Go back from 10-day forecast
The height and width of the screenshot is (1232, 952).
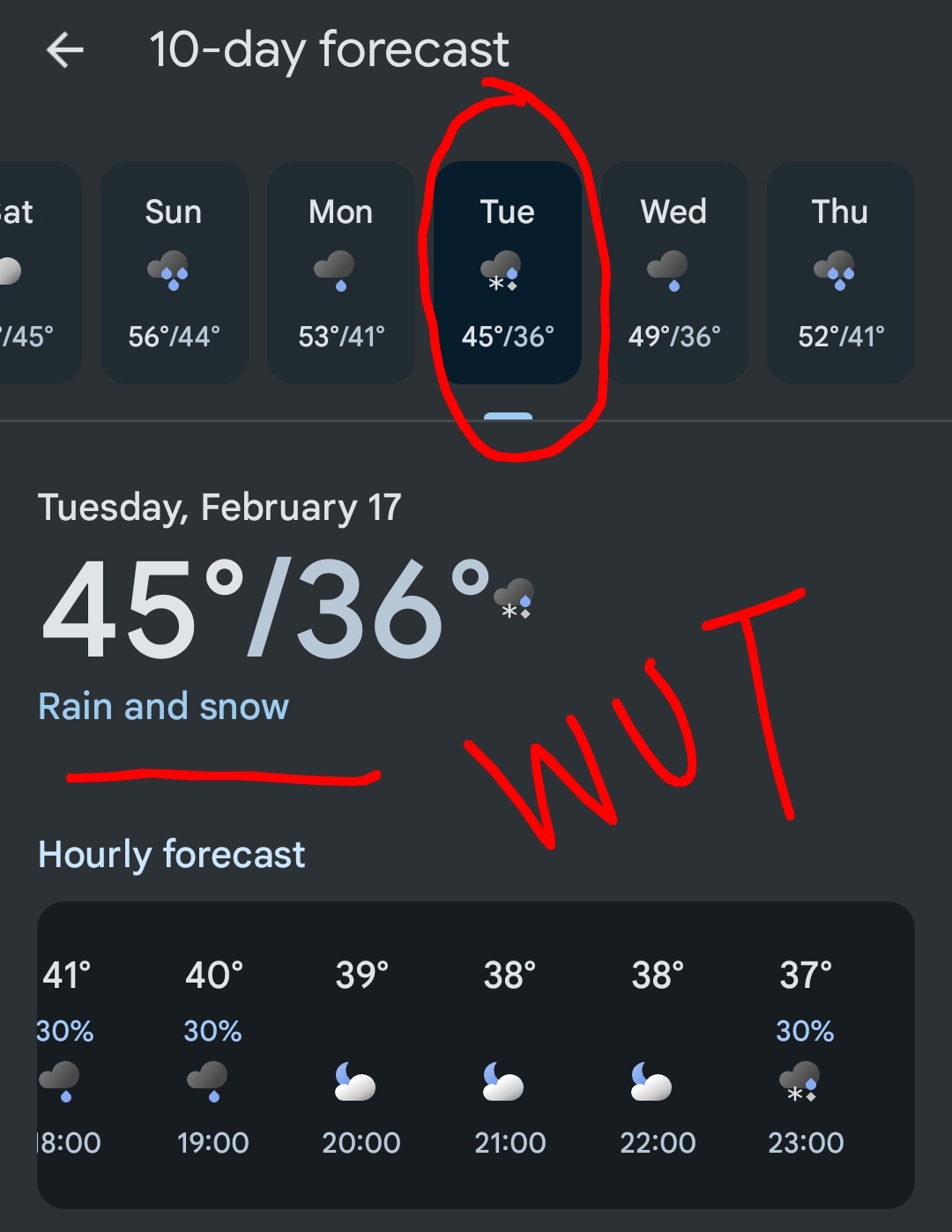[x=65, y=50]
